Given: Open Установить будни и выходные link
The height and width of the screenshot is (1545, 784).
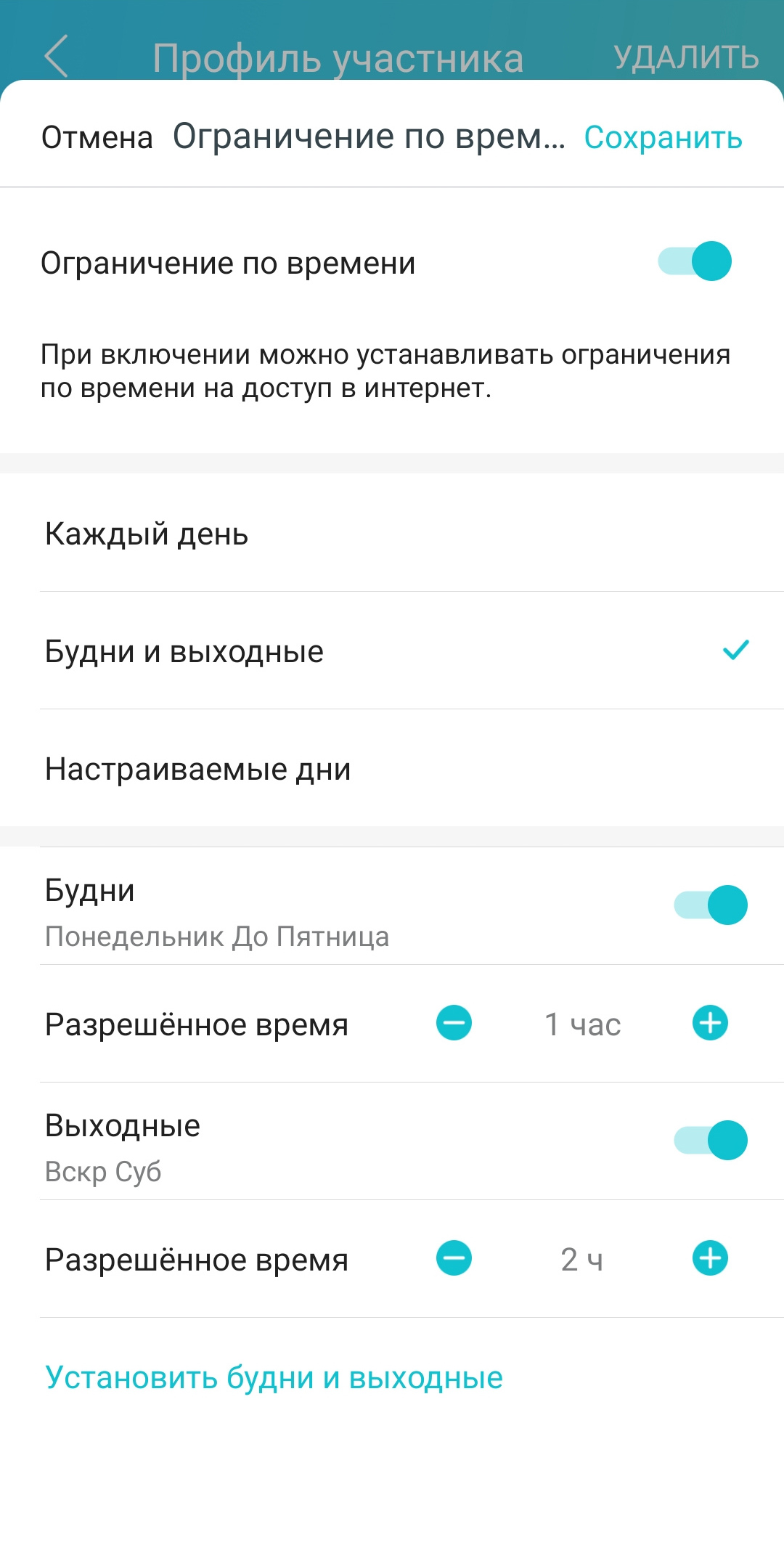Looking at the screenshot, I should (x=274, y=1377).
